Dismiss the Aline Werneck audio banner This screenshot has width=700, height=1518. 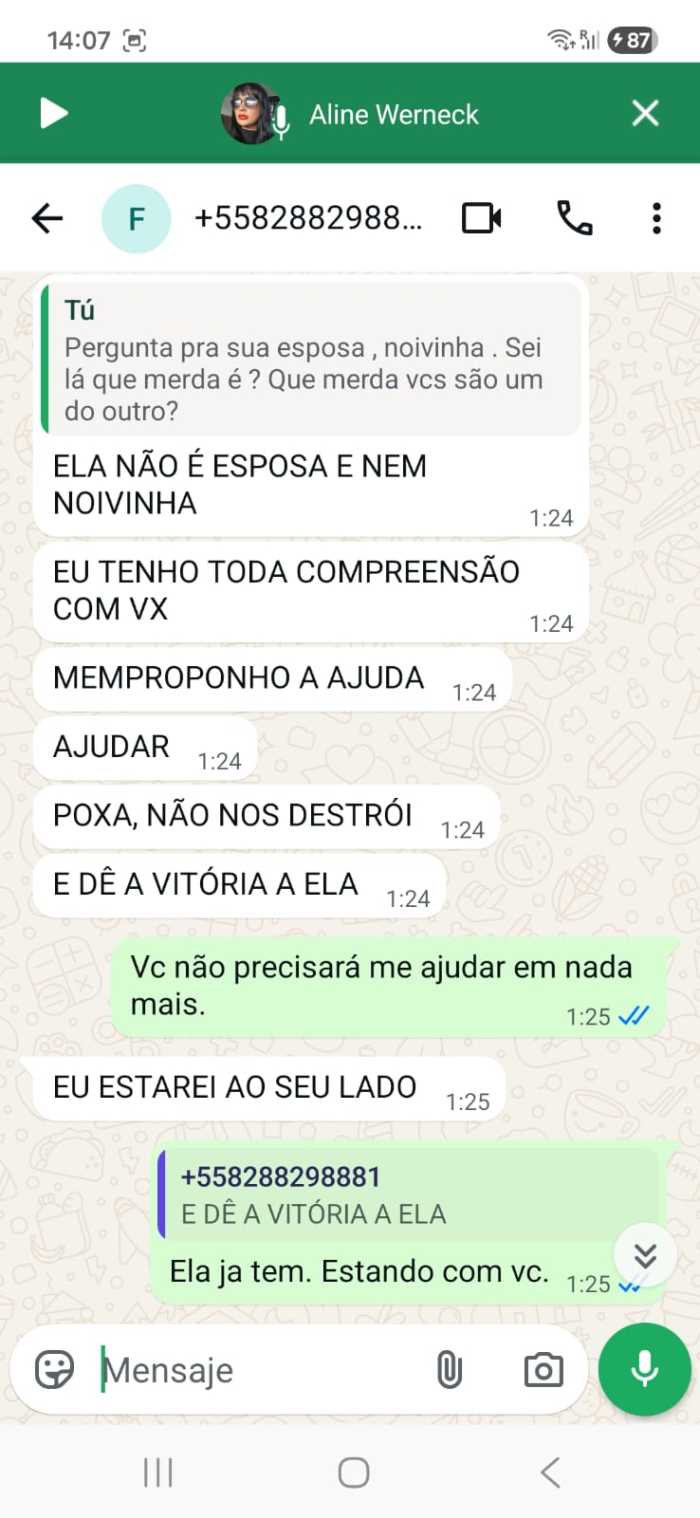pos(645,114)
